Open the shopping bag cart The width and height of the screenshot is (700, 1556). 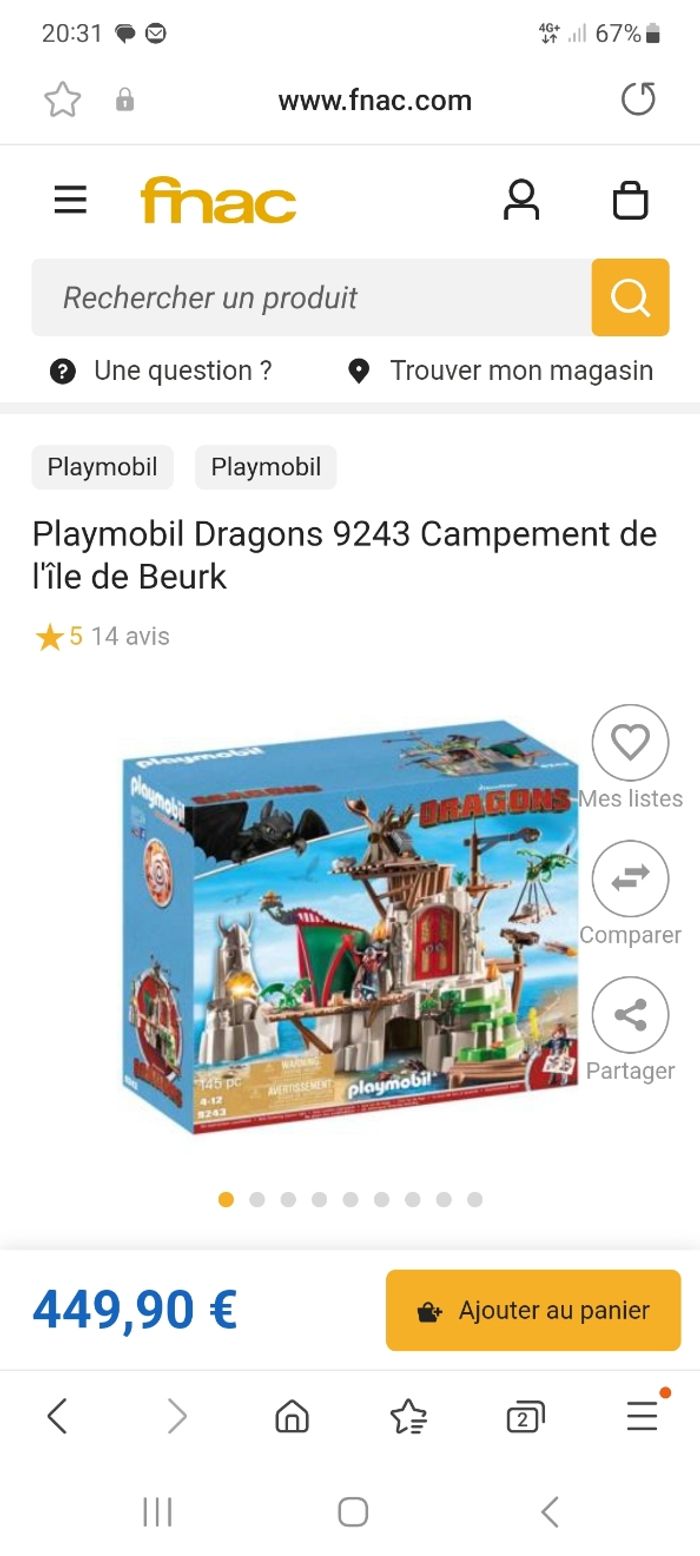[630, 200]
